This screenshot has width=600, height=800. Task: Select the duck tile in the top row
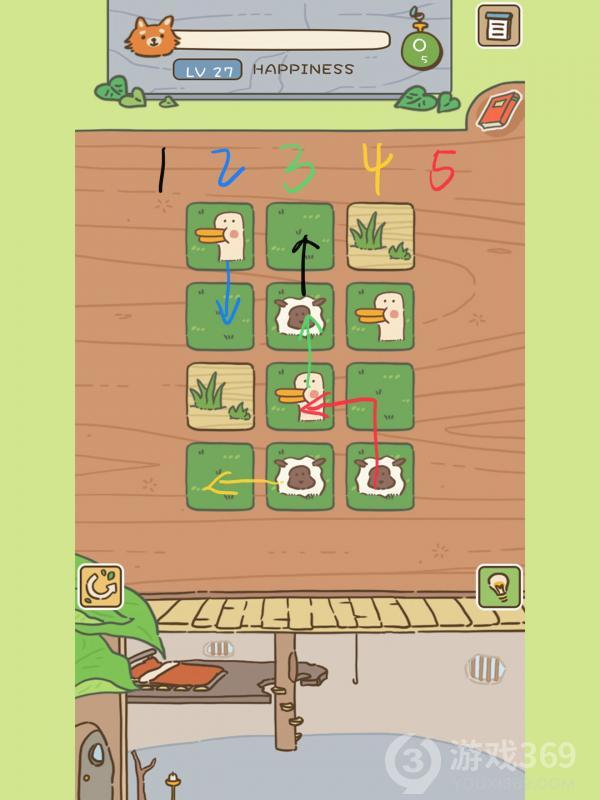tap(220, 237)
